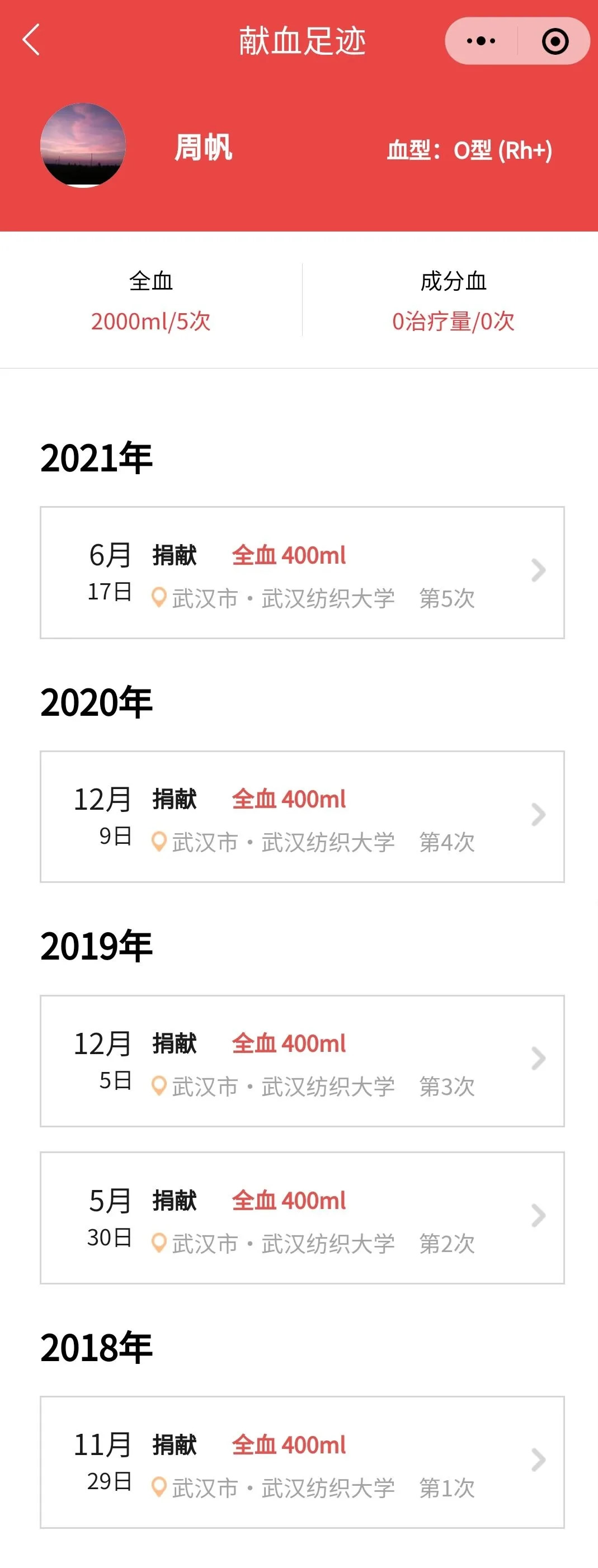Open the June 17, 2021 donation record
Viewport: 598px width, 1568px height.
coord(302,573)
